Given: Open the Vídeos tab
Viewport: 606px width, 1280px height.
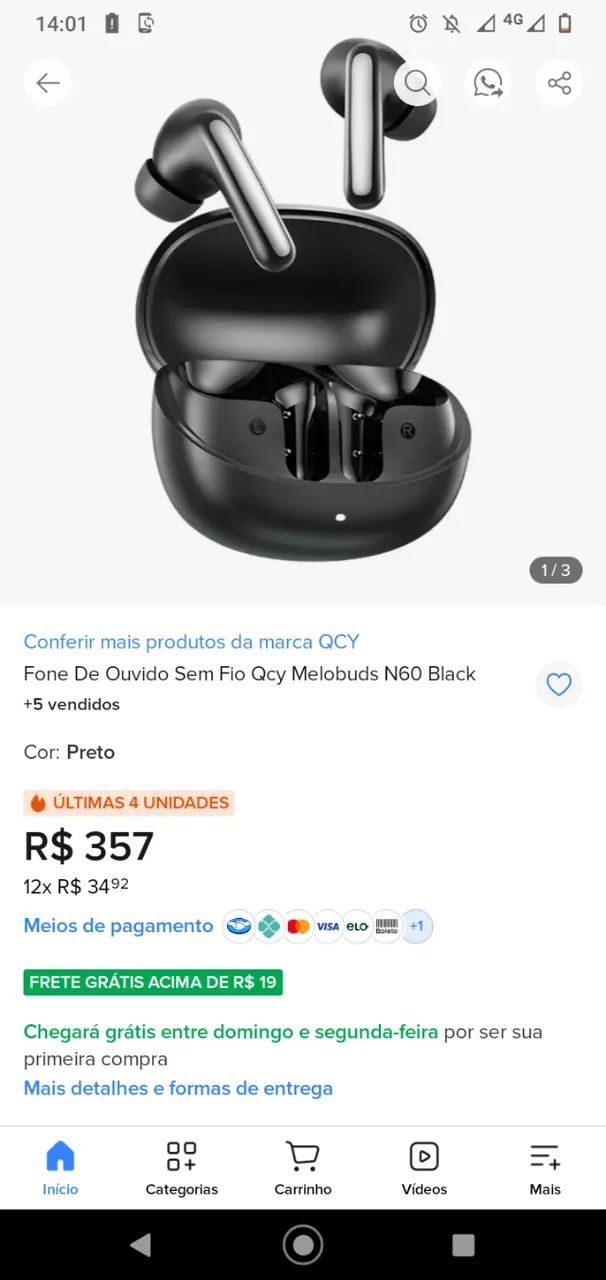Looking at the screenshot, I should (424, 1168).
